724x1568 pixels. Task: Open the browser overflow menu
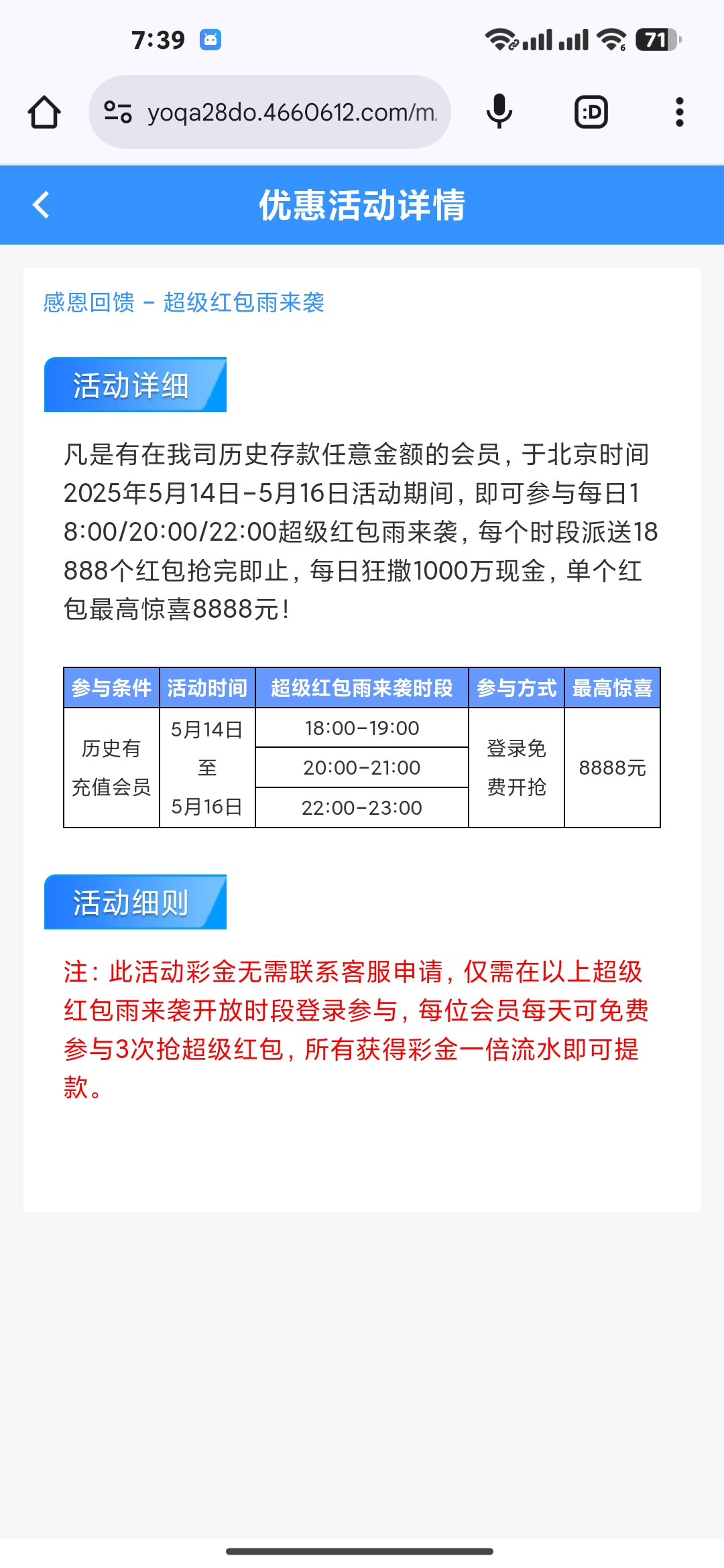(679, 112)
